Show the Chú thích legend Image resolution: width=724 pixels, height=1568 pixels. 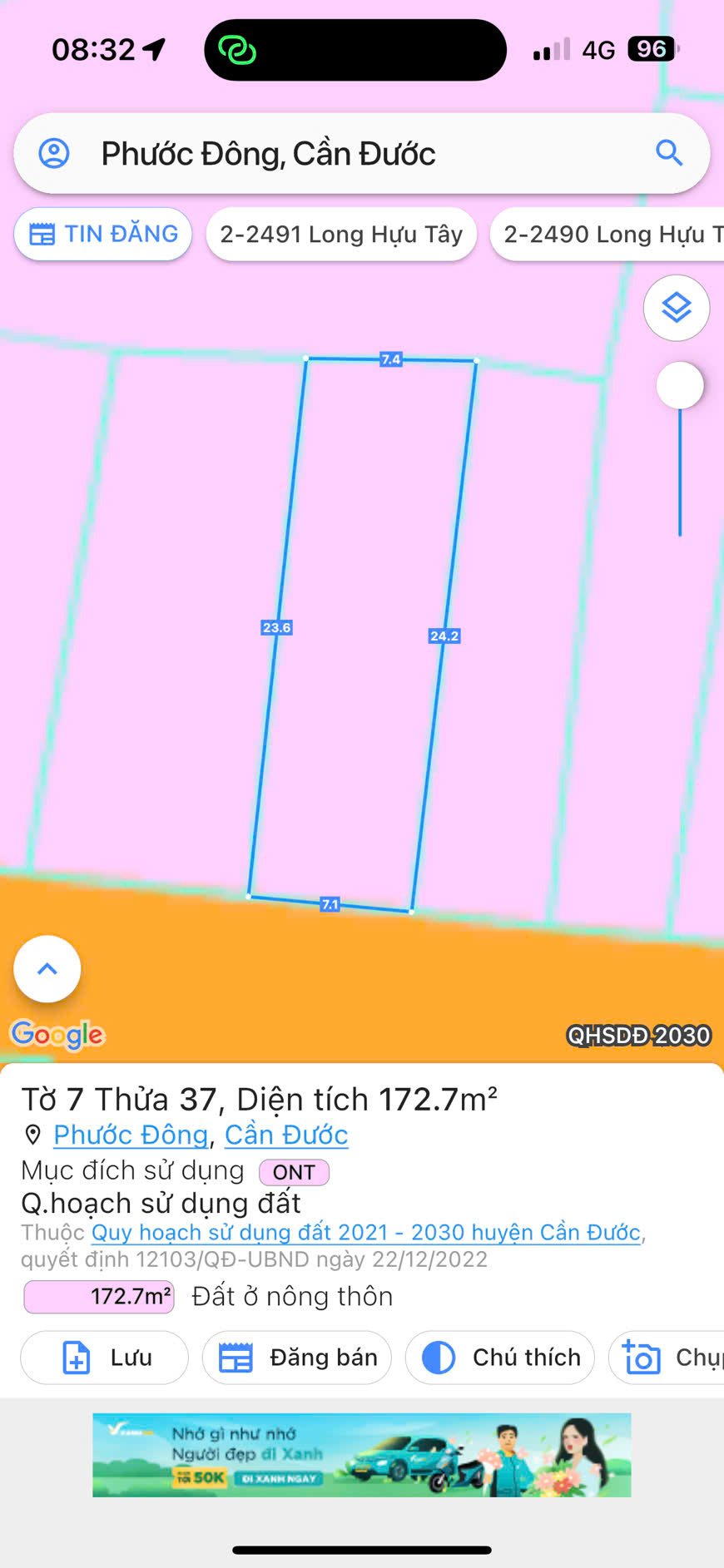[500, 1358]
